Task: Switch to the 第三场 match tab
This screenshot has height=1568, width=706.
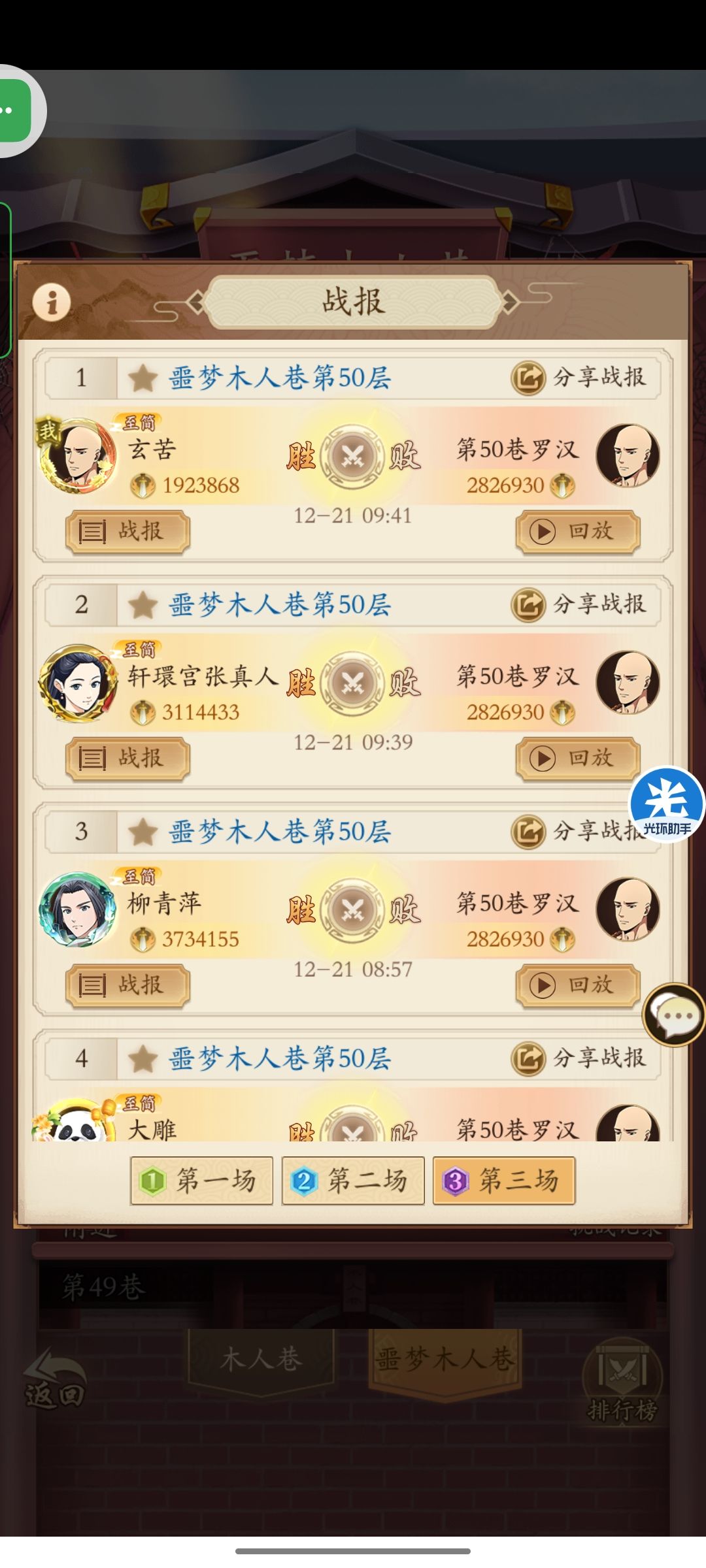Action: pyautogui.click(x=503, y=1180)
